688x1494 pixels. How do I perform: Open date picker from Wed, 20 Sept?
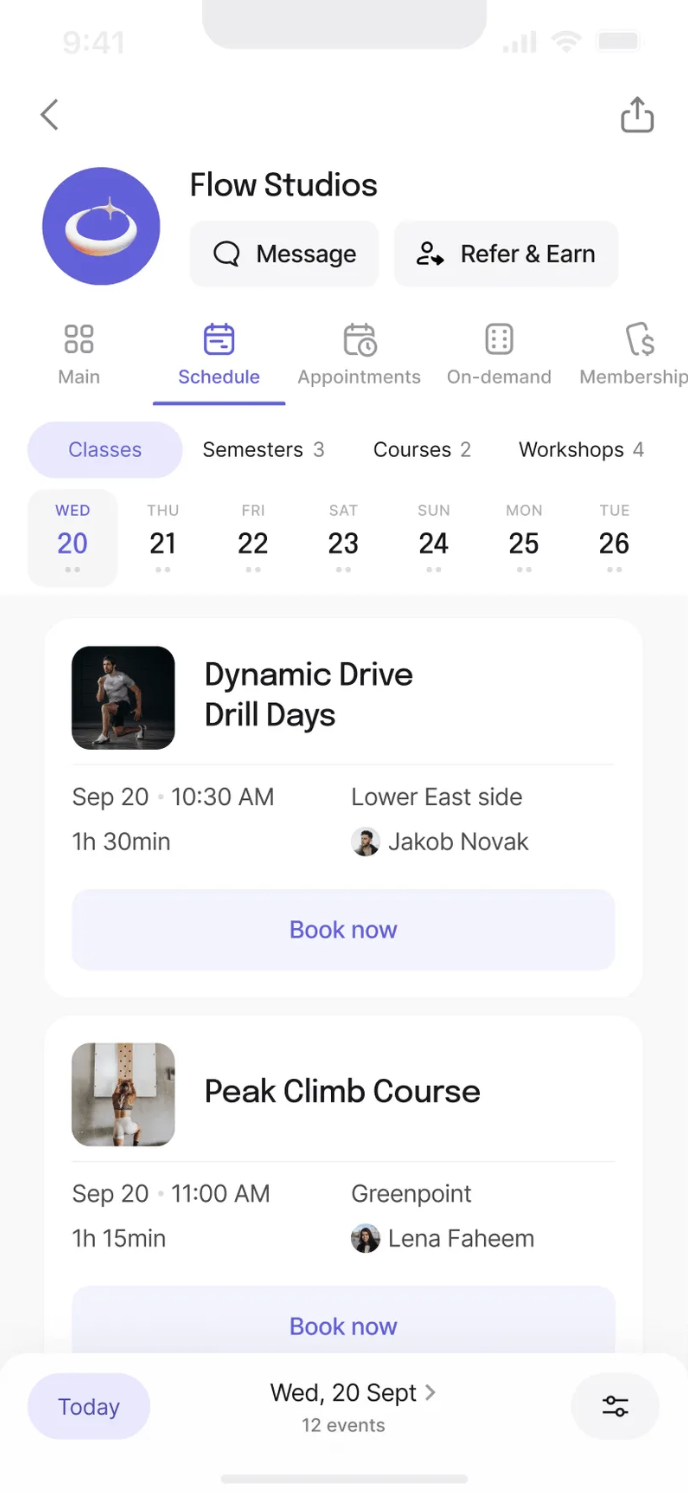352,1393
